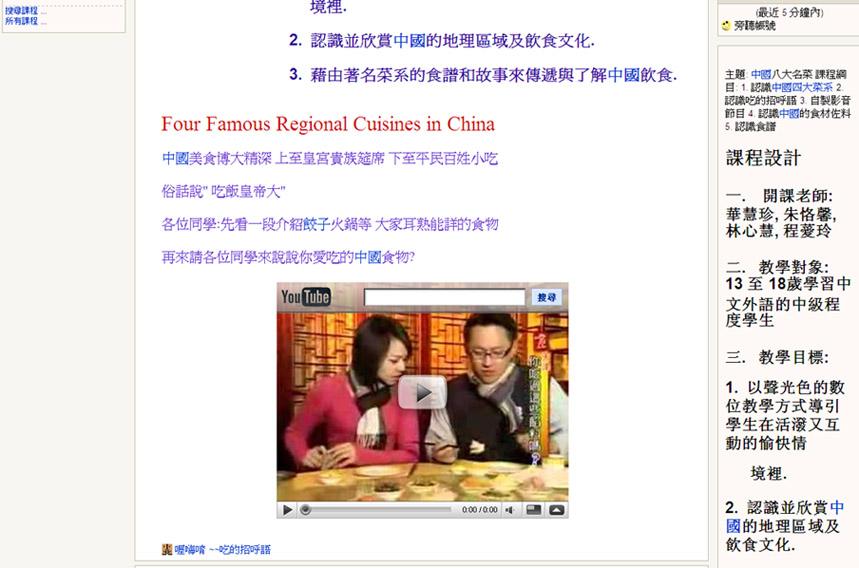Open the 中國四大菜系 link in the sidebar

tap(802, 87)
